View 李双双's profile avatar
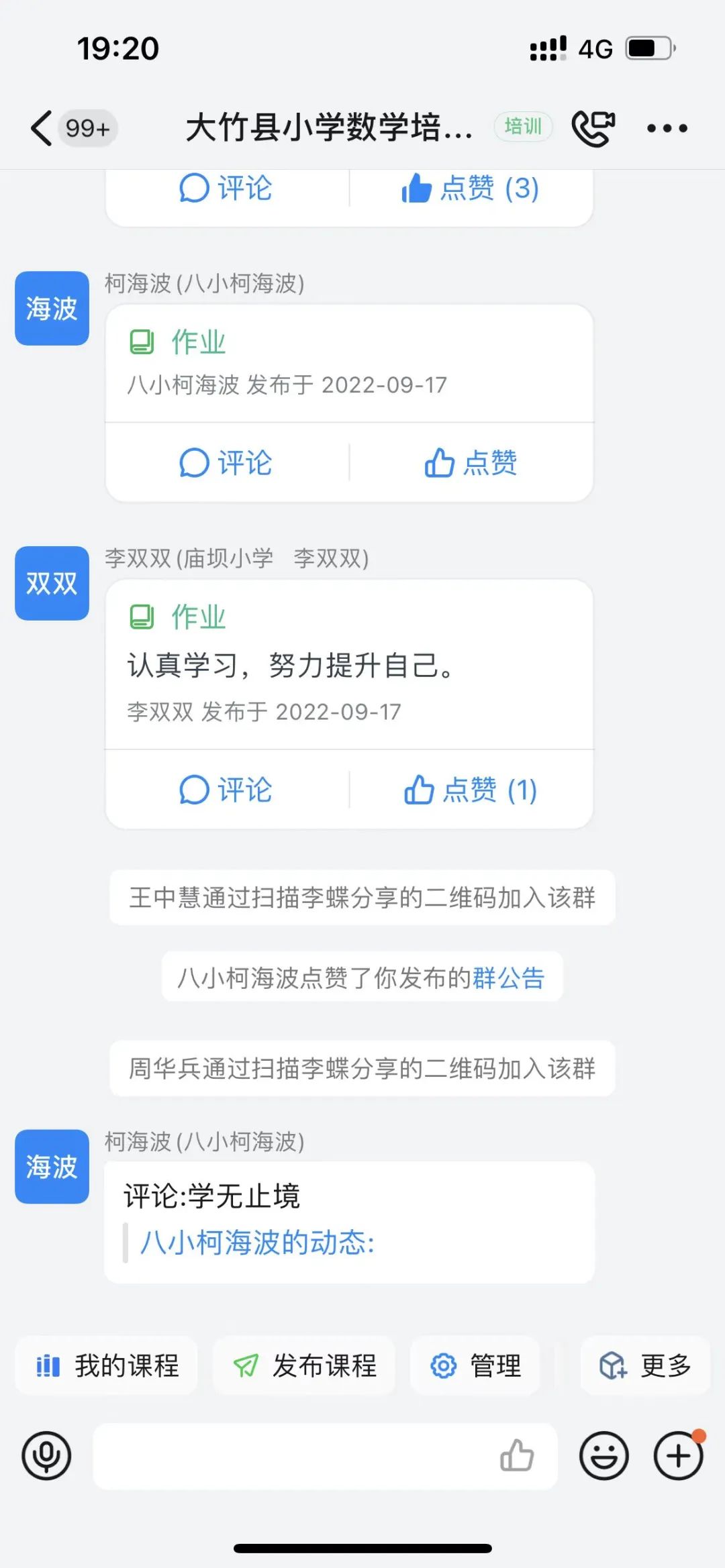The width and height of the screenshot is (725, 1568). coord(52,583)
